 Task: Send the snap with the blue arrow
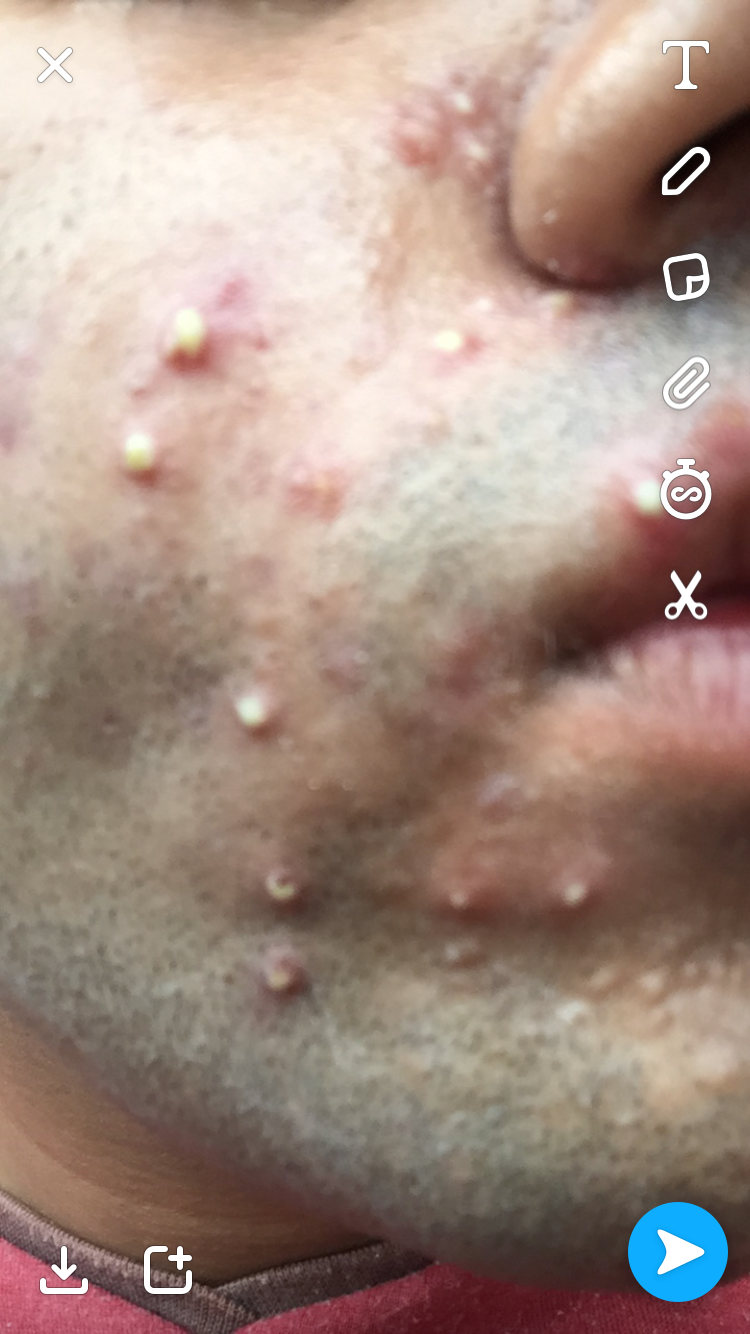tap(678, 1252)
